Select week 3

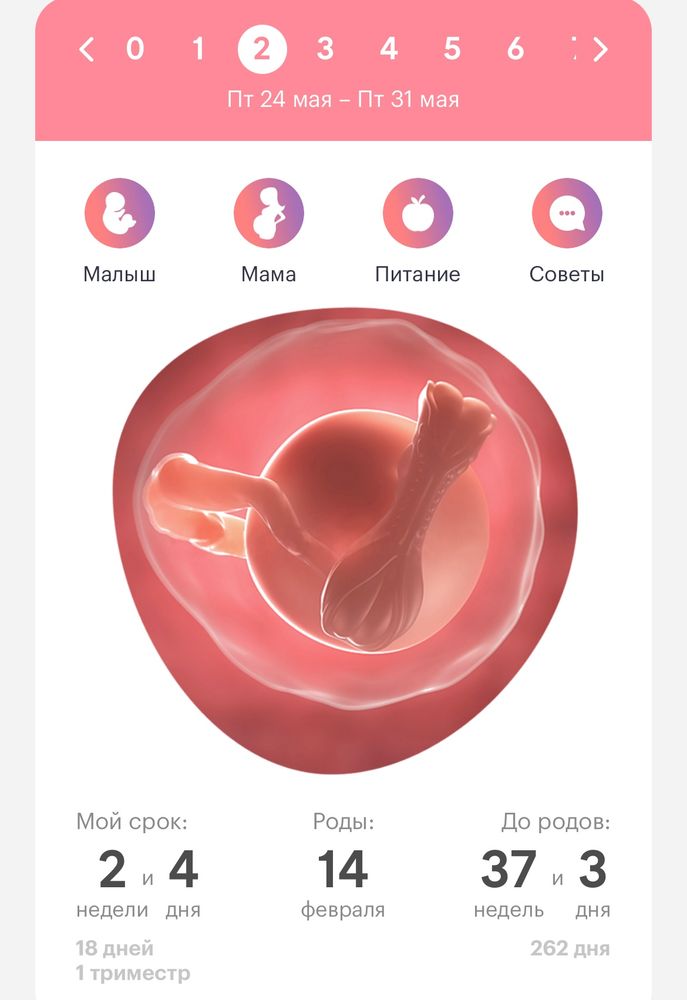click(325, 49)
